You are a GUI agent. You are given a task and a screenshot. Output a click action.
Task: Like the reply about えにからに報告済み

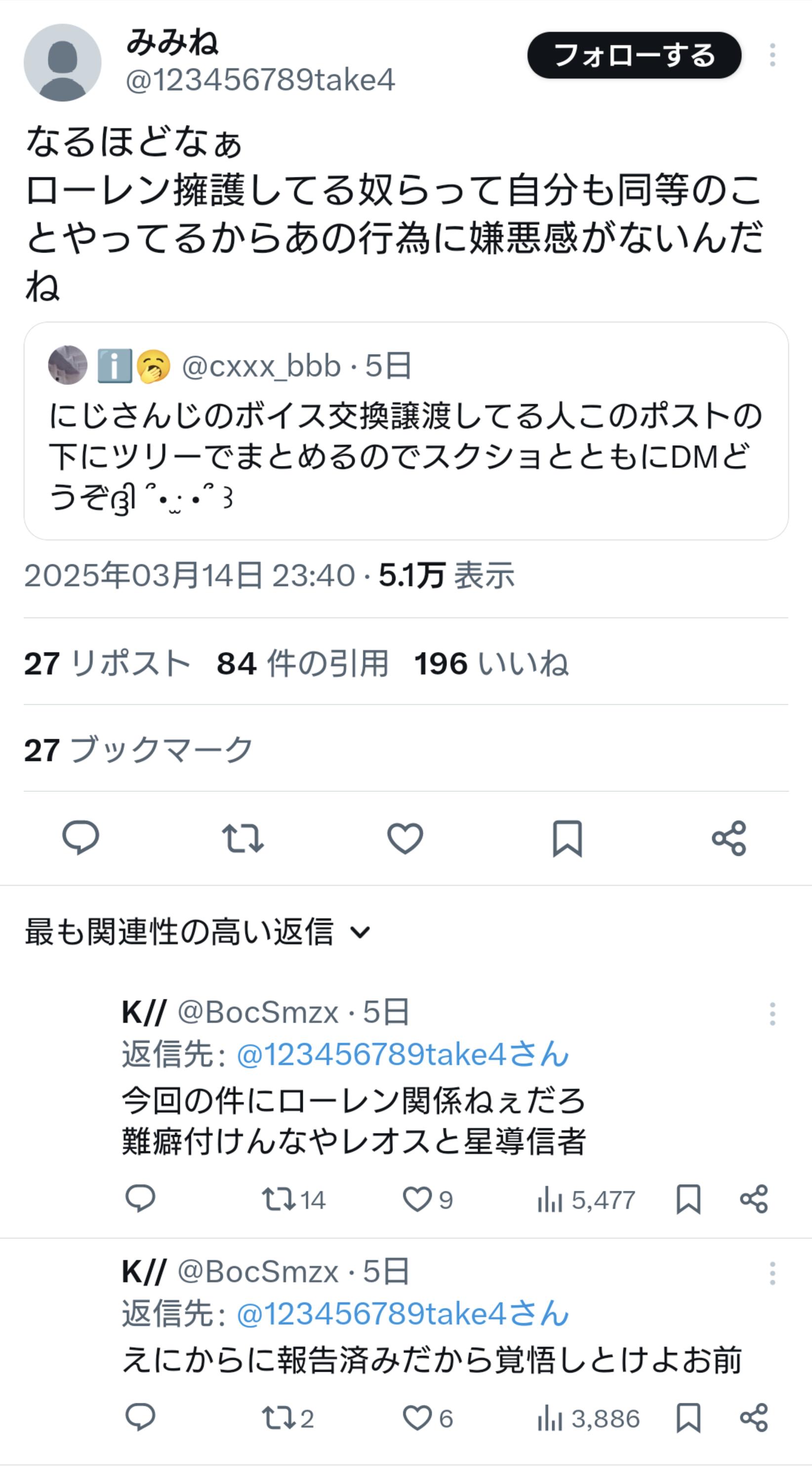(x=428, y=1418)
